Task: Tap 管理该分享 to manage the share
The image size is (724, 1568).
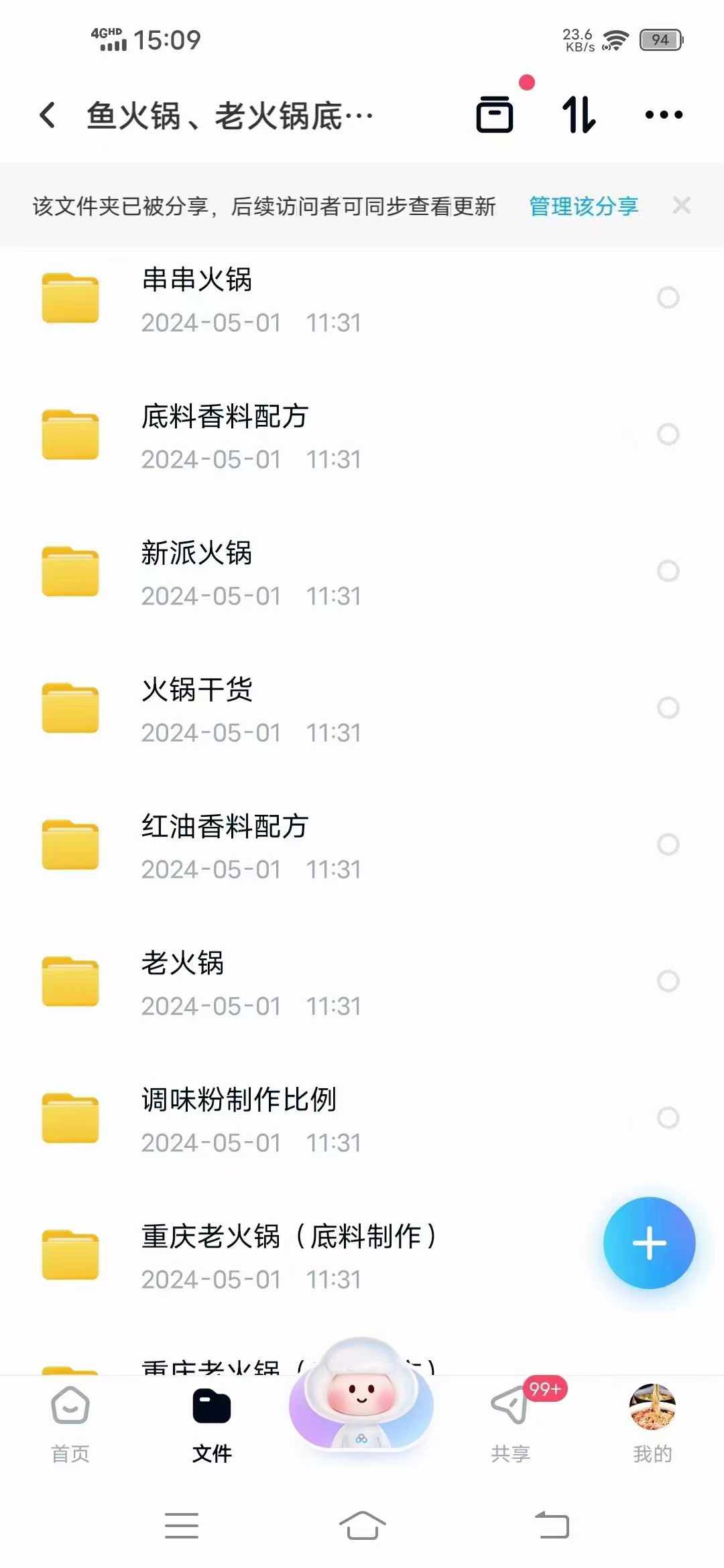Action: coord(582,206)
